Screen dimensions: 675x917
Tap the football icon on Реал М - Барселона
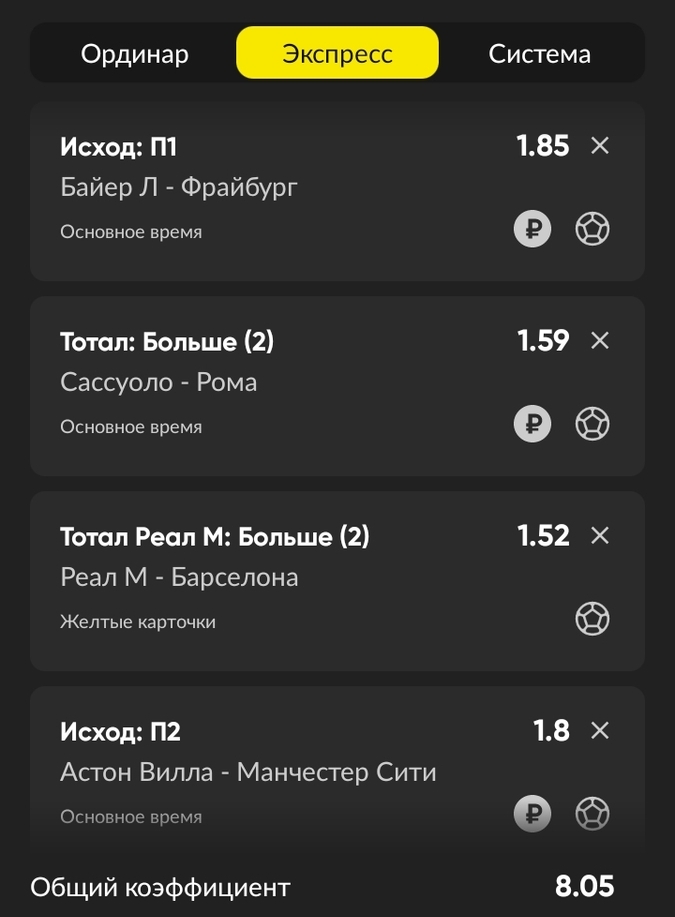(592, 620)
